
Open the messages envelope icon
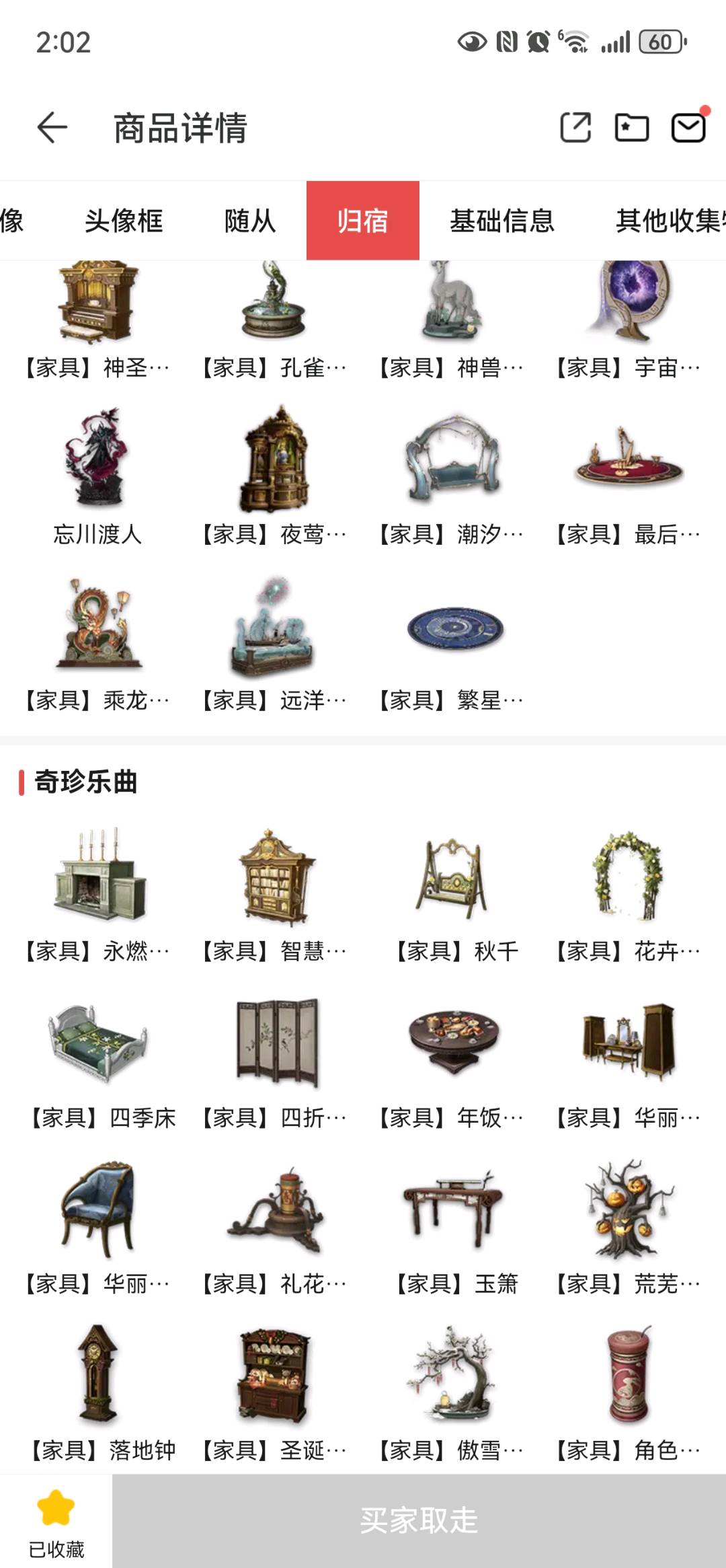click(x=689, y=127)
